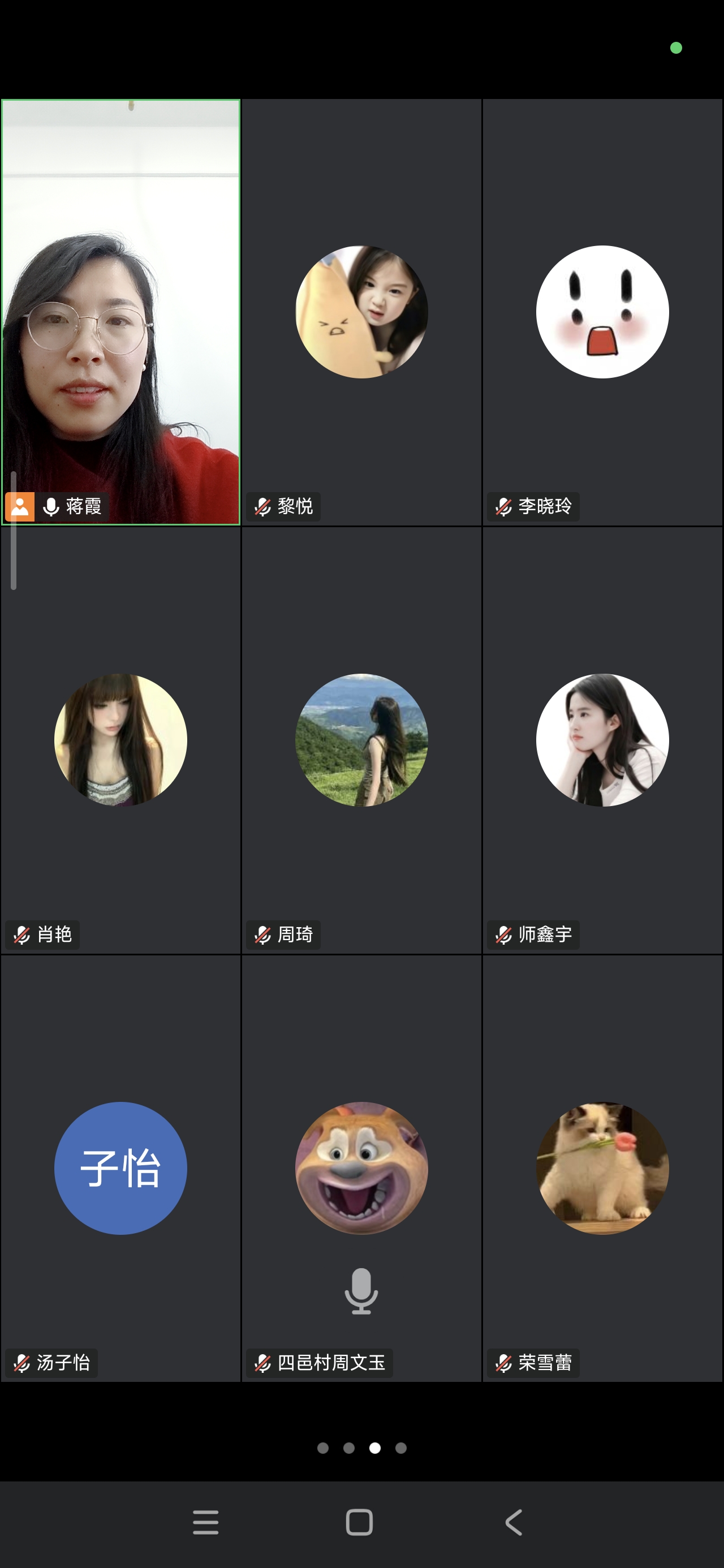Select 肖艳's participant tile
The height and width of the screenshot is (1568, 724).
tap(120, 739)
